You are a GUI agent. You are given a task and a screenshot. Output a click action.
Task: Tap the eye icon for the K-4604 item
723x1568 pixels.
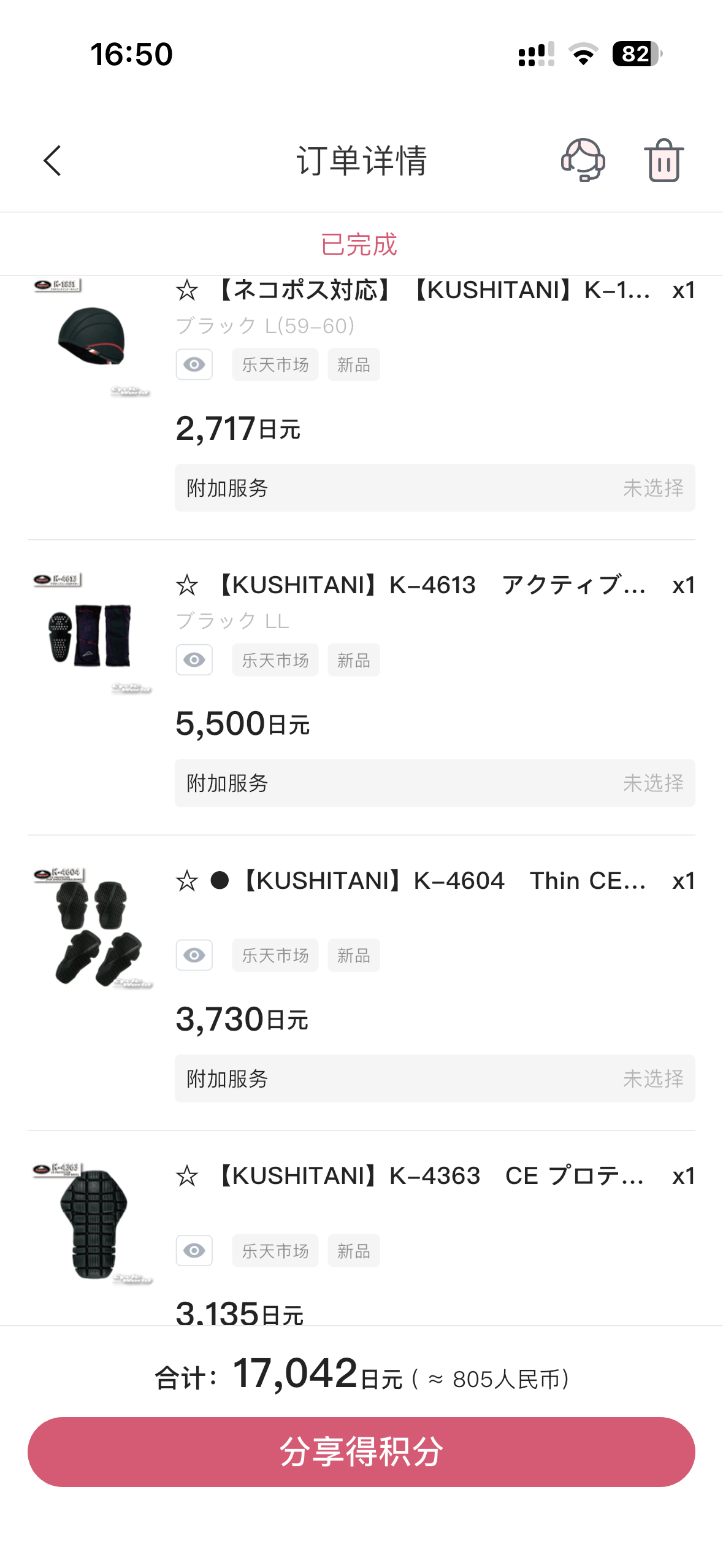194,955
